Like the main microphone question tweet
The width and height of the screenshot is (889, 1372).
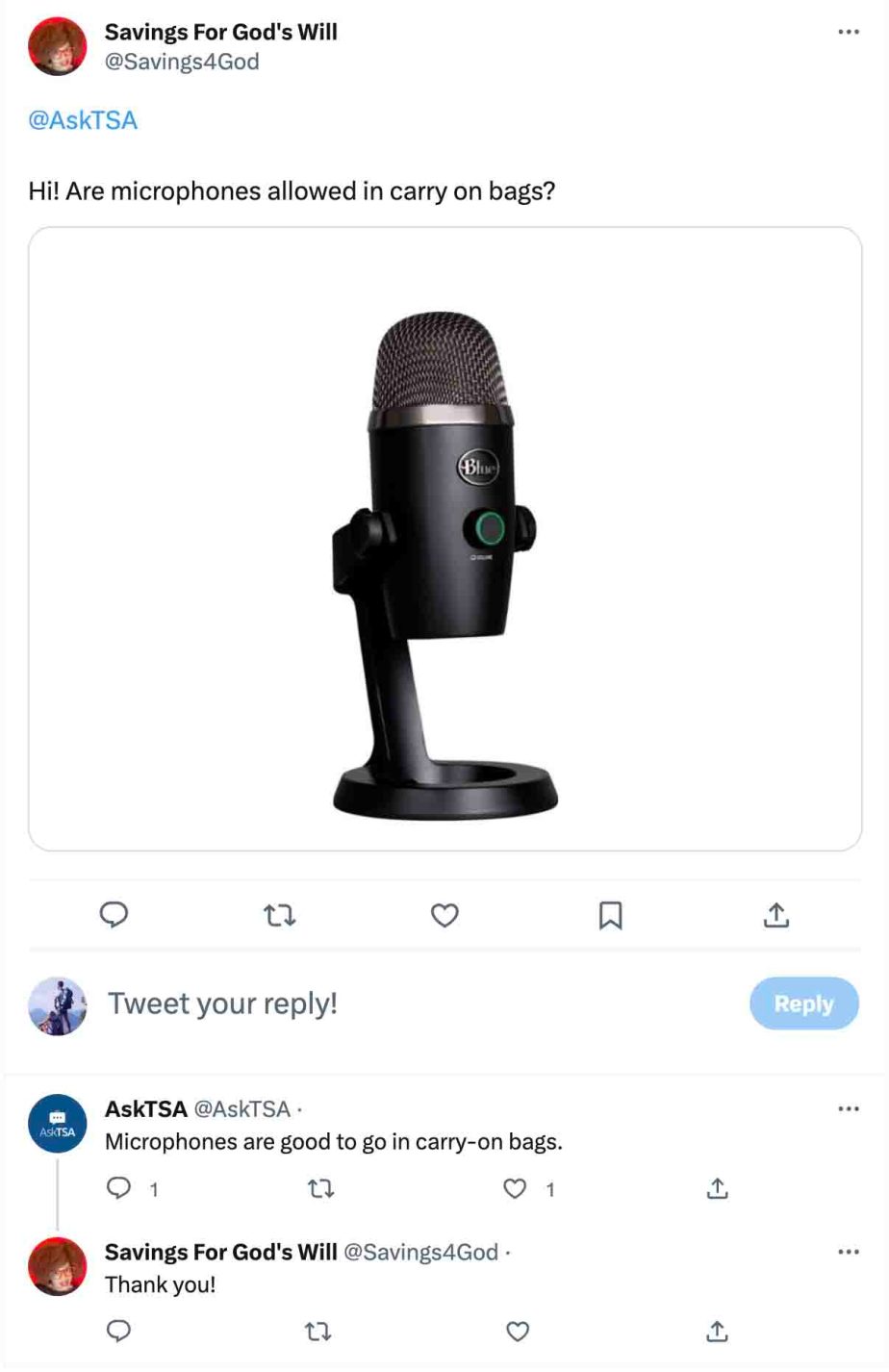[444, 914]
